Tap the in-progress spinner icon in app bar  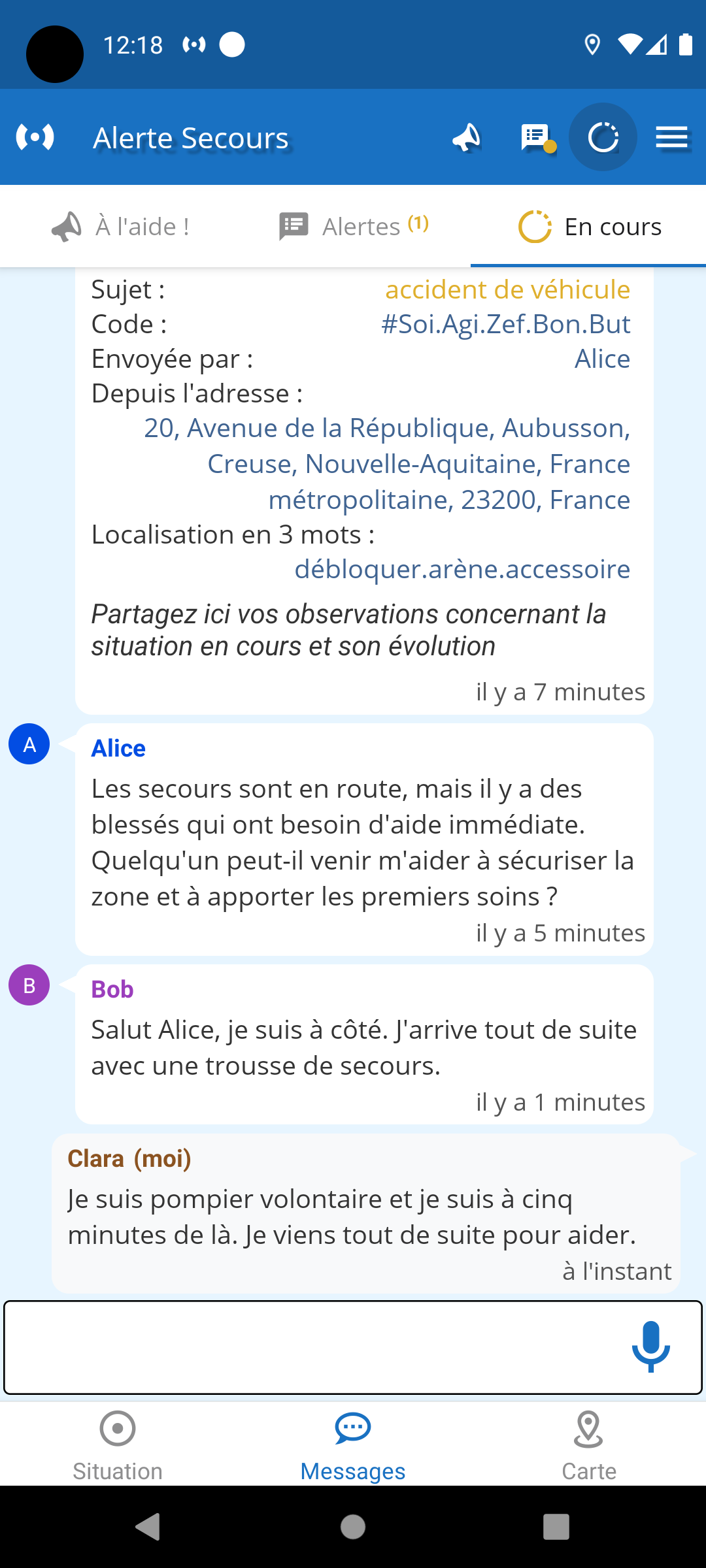603,138
